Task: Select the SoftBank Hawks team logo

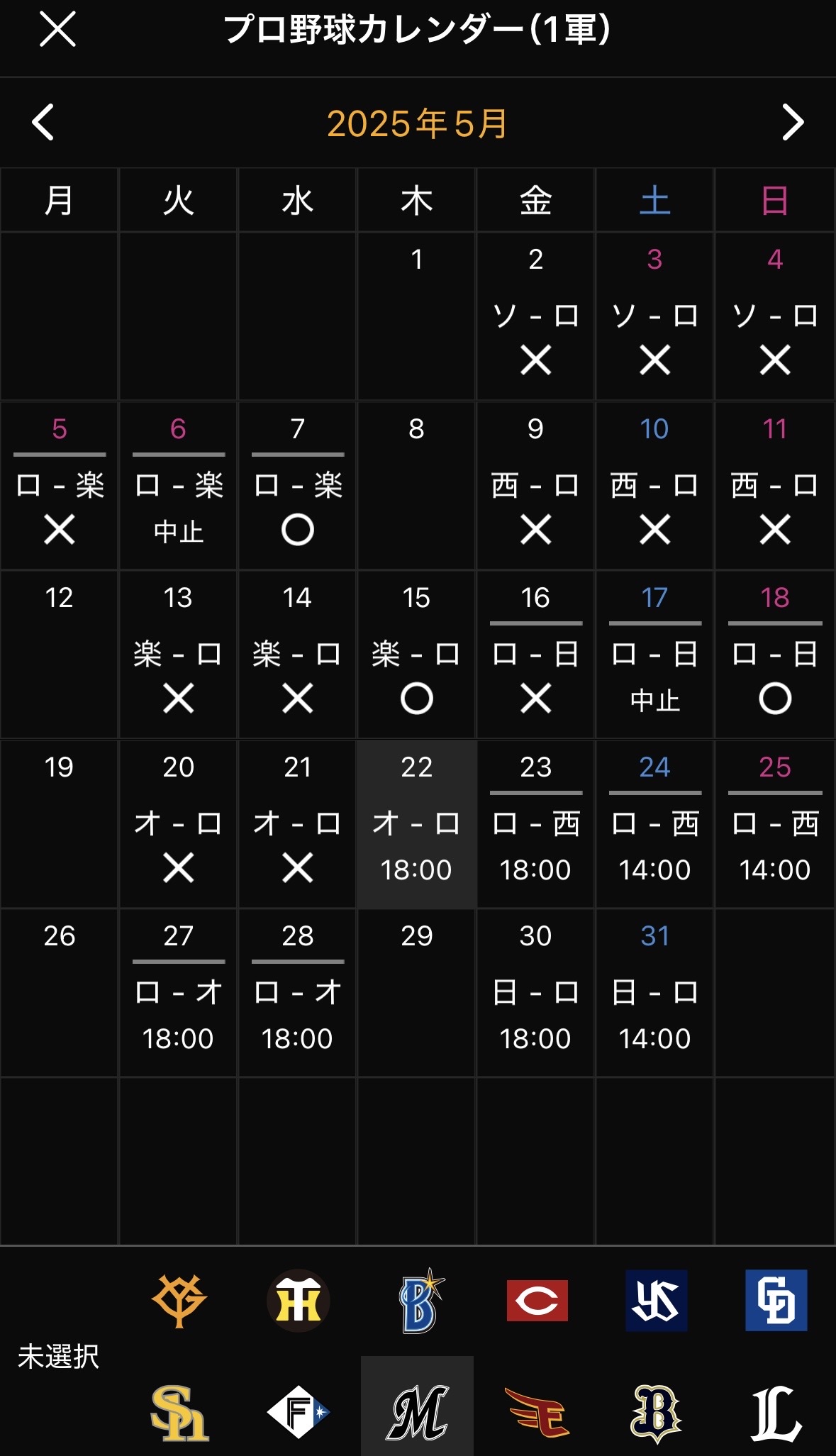Action: 179,1413
